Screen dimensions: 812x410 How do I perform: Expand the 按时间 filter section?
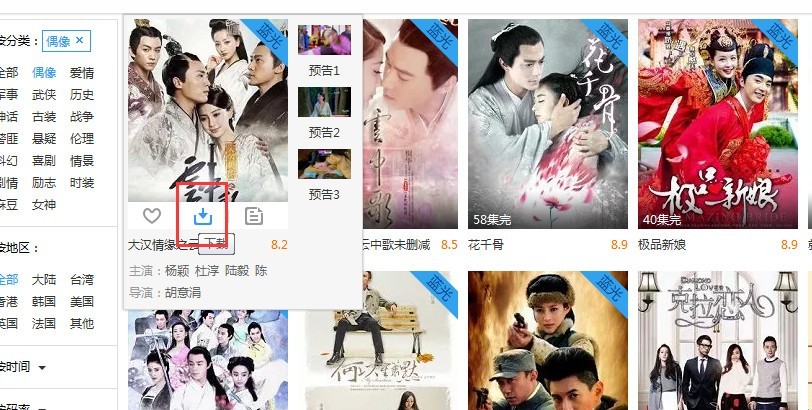click(25, 368)
